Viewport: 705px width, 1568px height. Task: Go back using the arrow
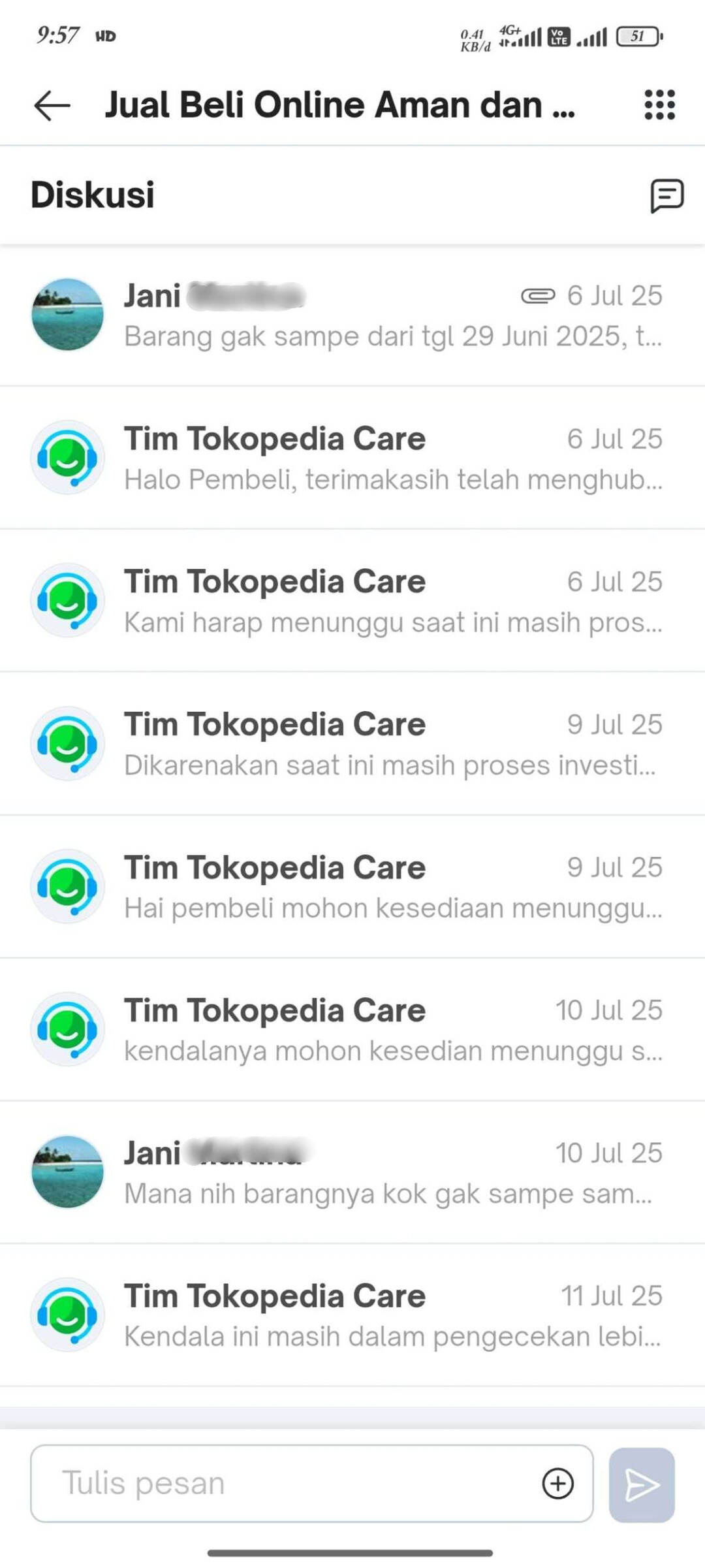[52, 105]
